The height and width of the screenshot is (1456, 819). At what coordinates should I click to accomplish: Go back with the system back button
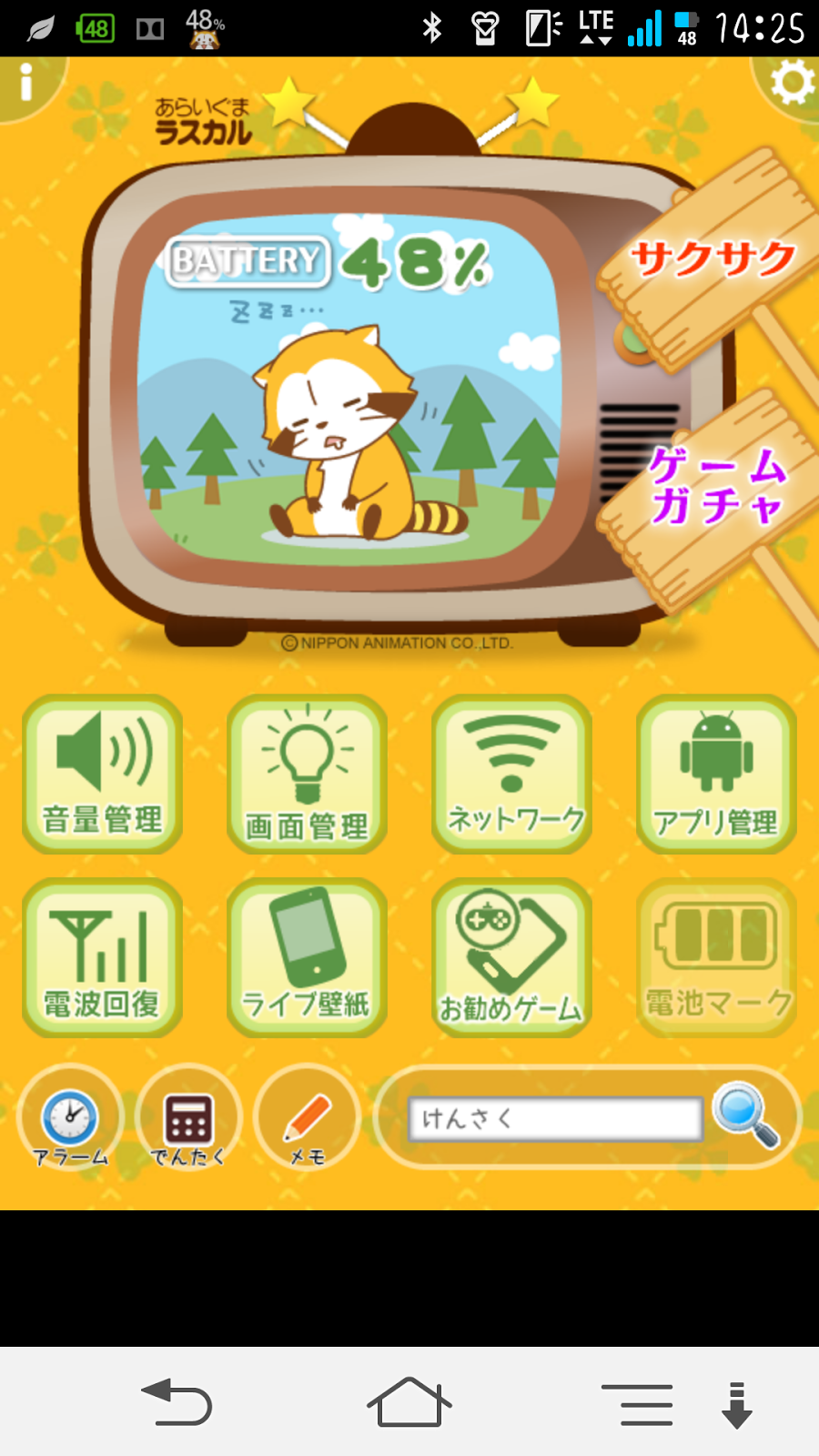click(x=177, y=1402)
